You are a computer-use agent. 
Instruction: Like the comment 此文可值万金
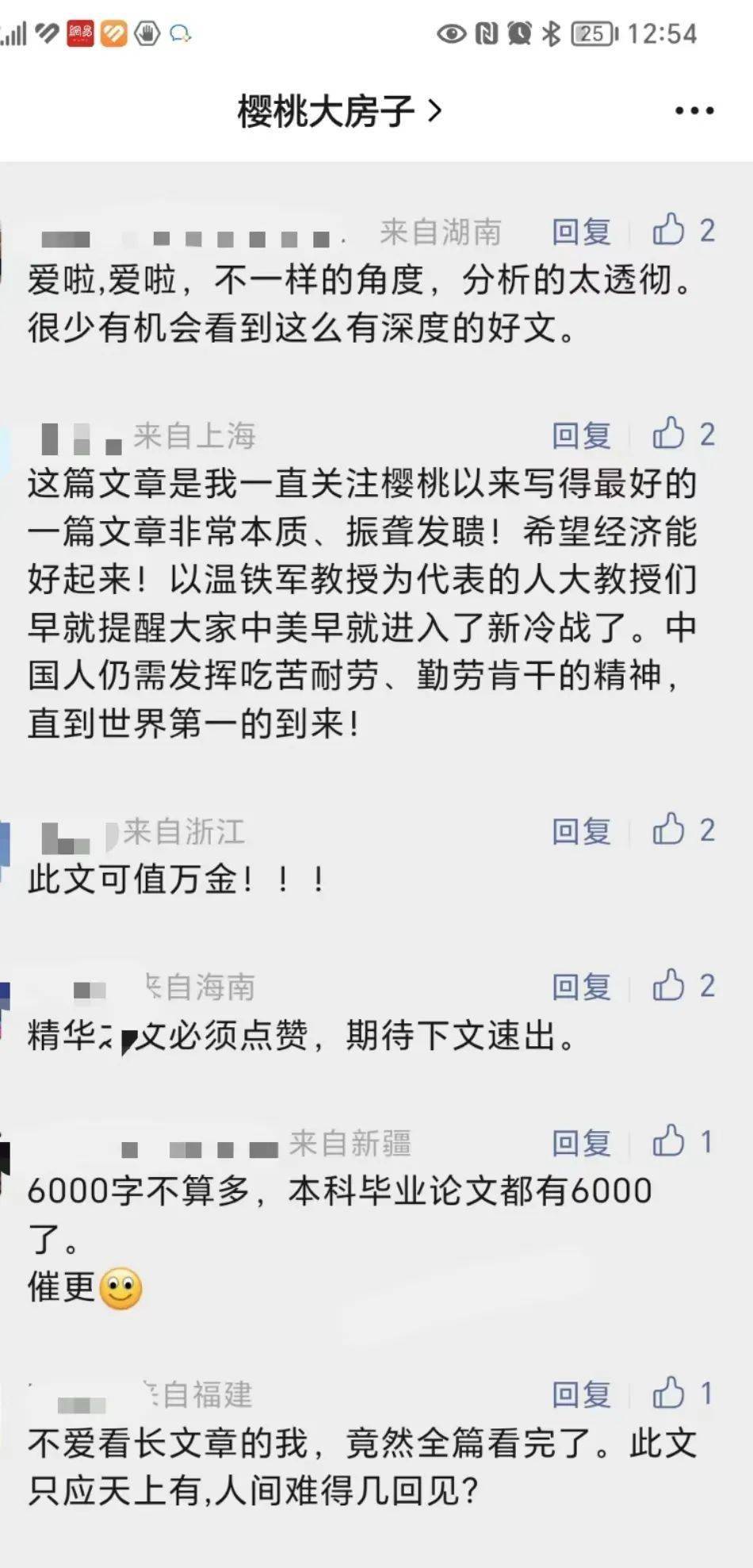click(669, 830)
